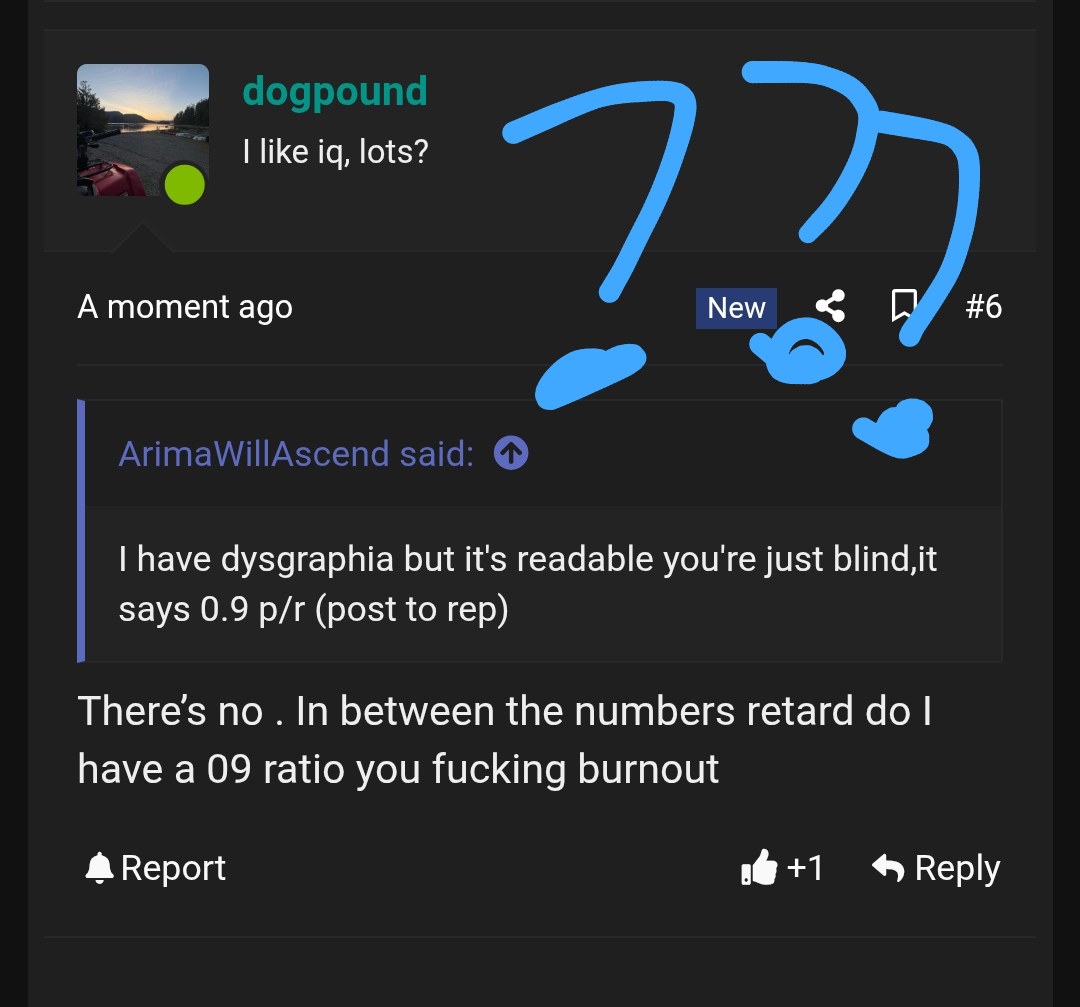Report this post

click(156, 868)
